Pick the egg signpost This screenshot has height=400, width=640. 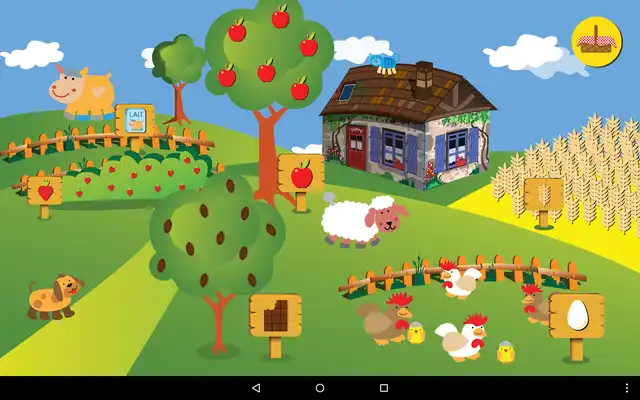(x=576, y=316)
